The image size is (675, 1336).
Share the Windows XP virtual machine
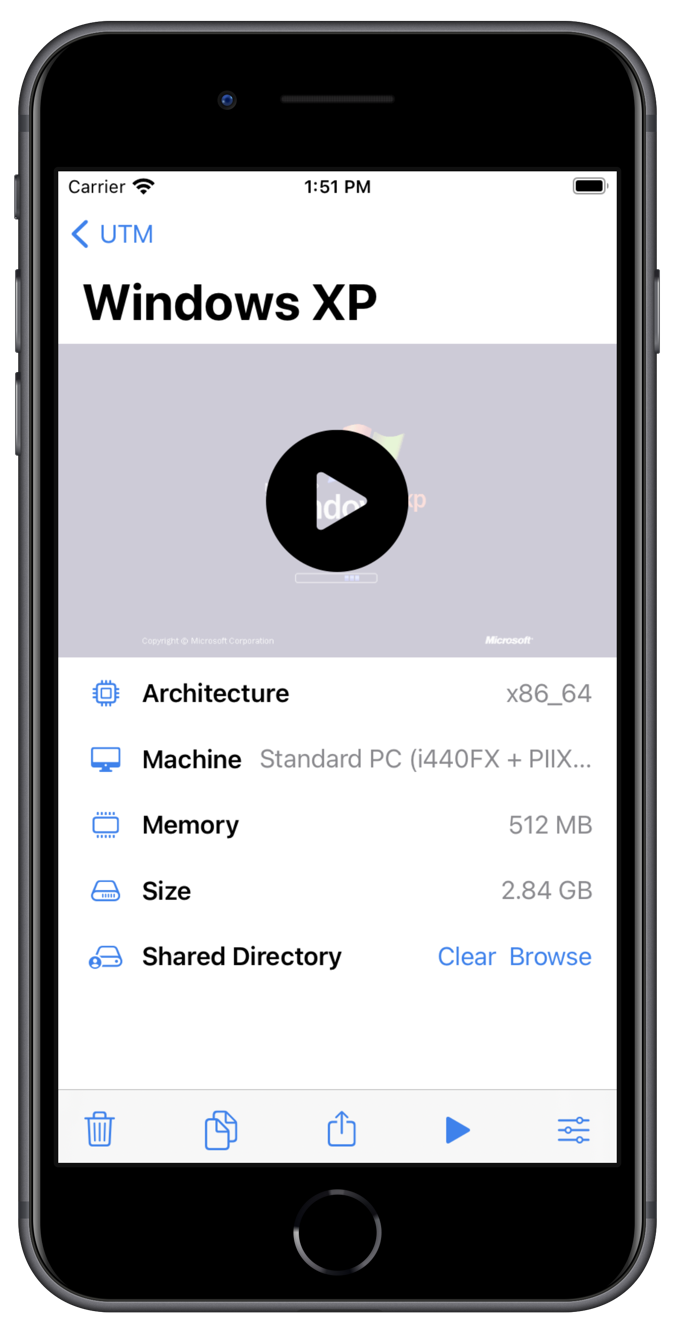(x=342, y=1129)
